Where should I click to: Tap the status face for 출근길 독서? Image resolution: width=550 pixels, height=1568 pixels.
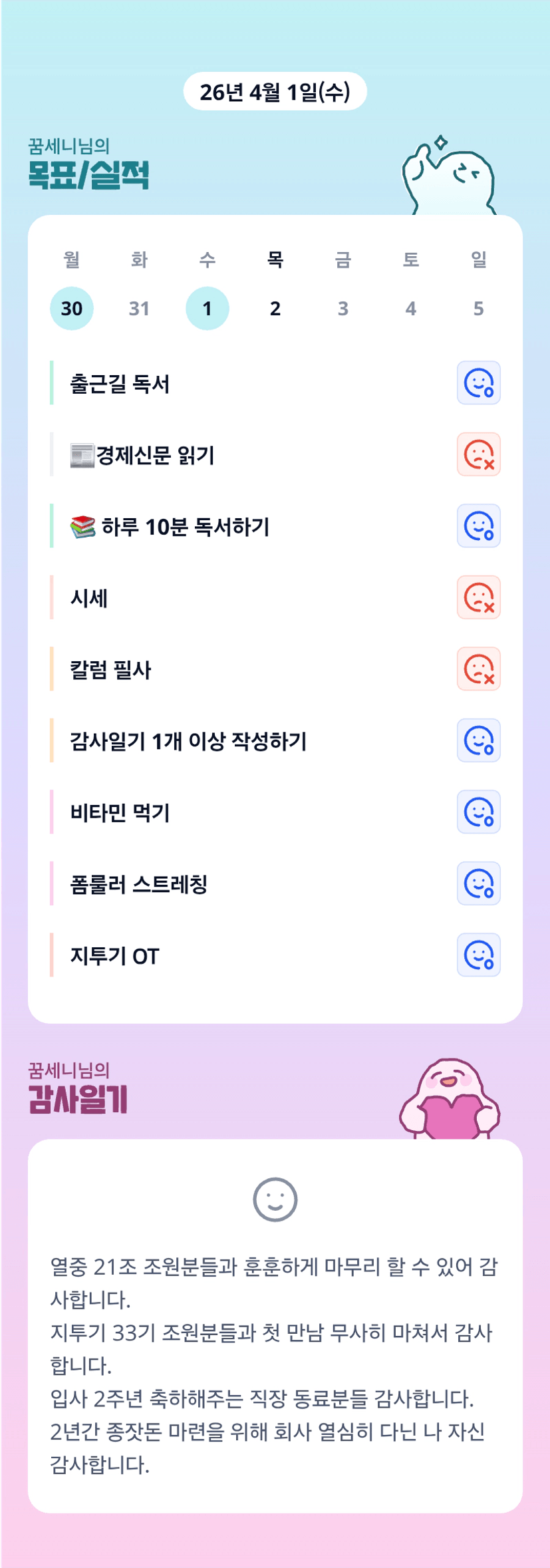click(479, 383)
